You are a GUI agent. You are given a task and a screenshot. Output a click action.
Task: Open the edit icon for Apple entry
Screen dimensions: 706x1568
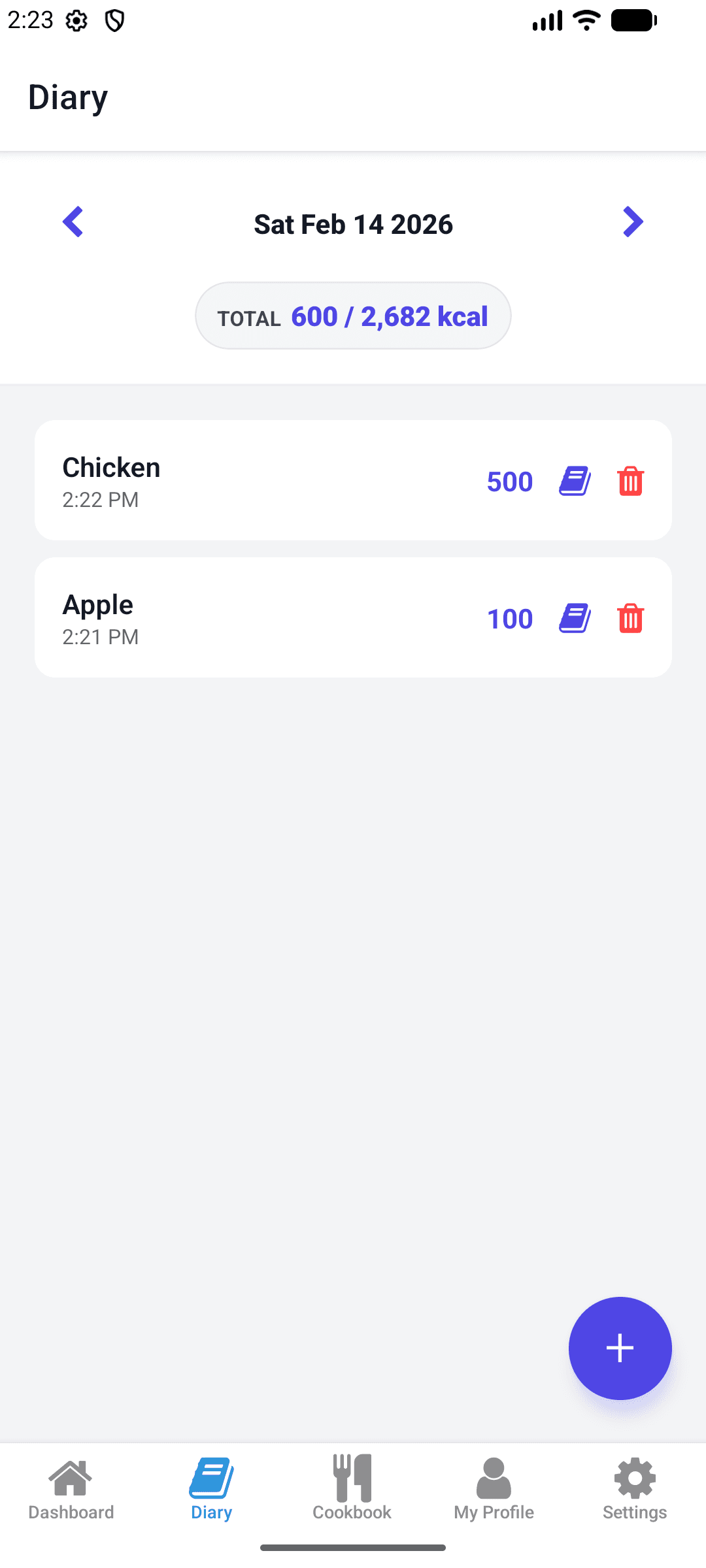574,618
